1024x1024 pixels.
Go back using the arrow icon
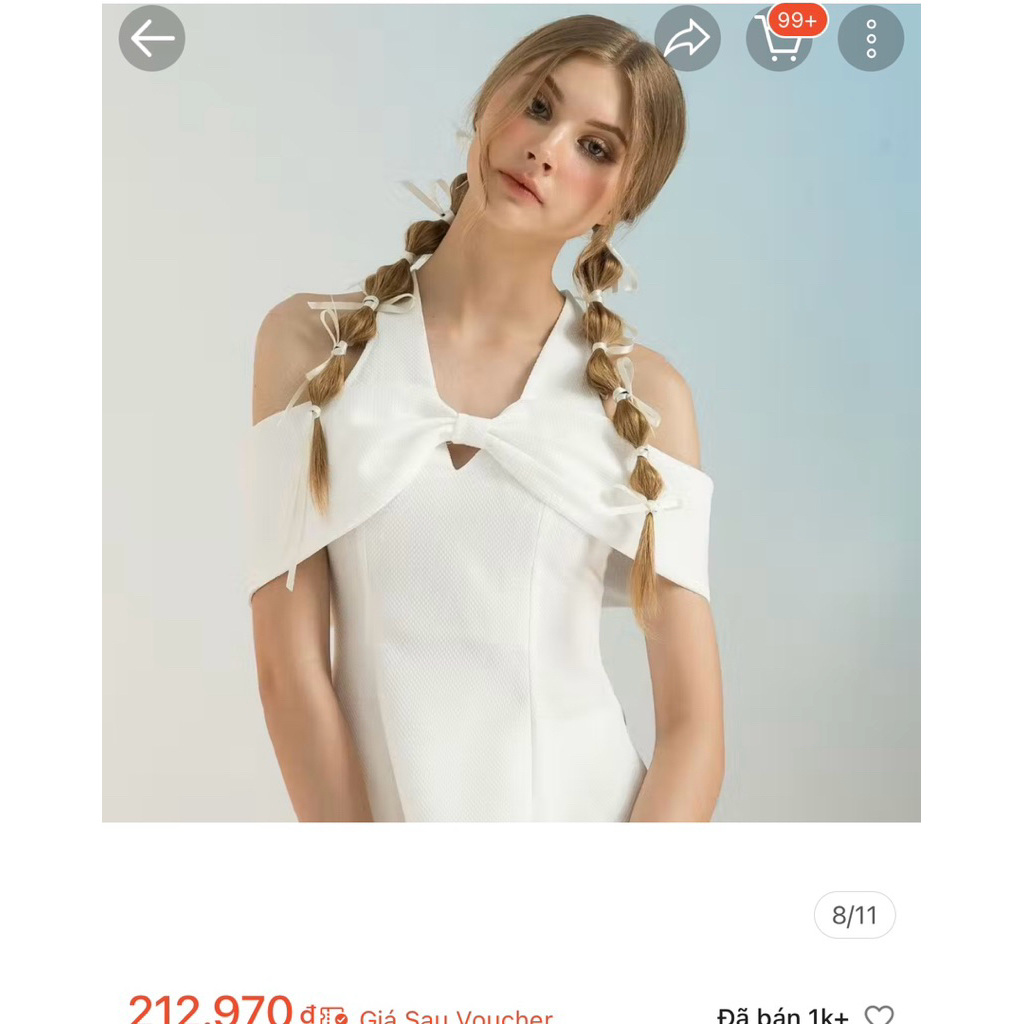point(152,39)
